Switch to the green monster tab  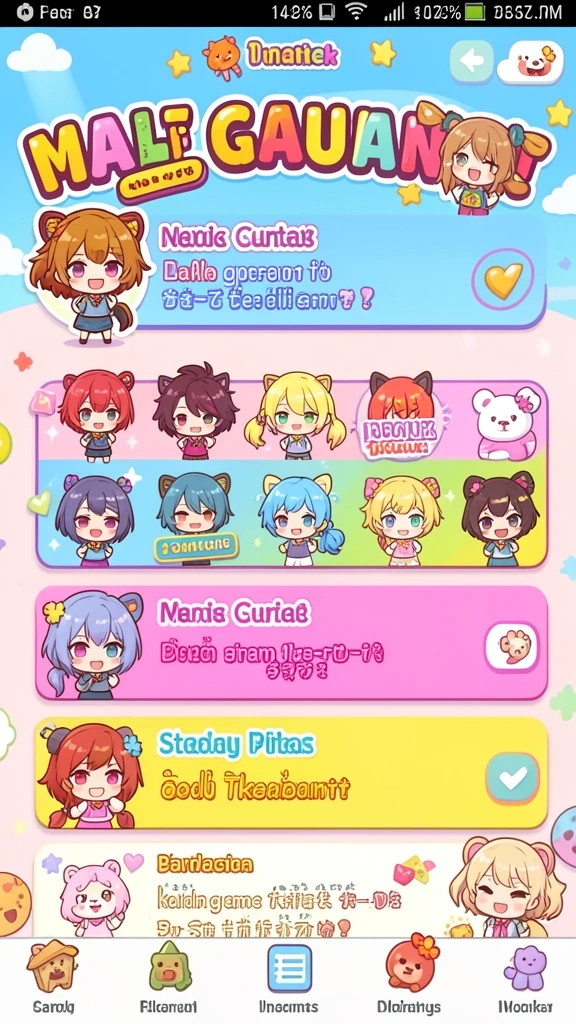click(x=169, y=976)
